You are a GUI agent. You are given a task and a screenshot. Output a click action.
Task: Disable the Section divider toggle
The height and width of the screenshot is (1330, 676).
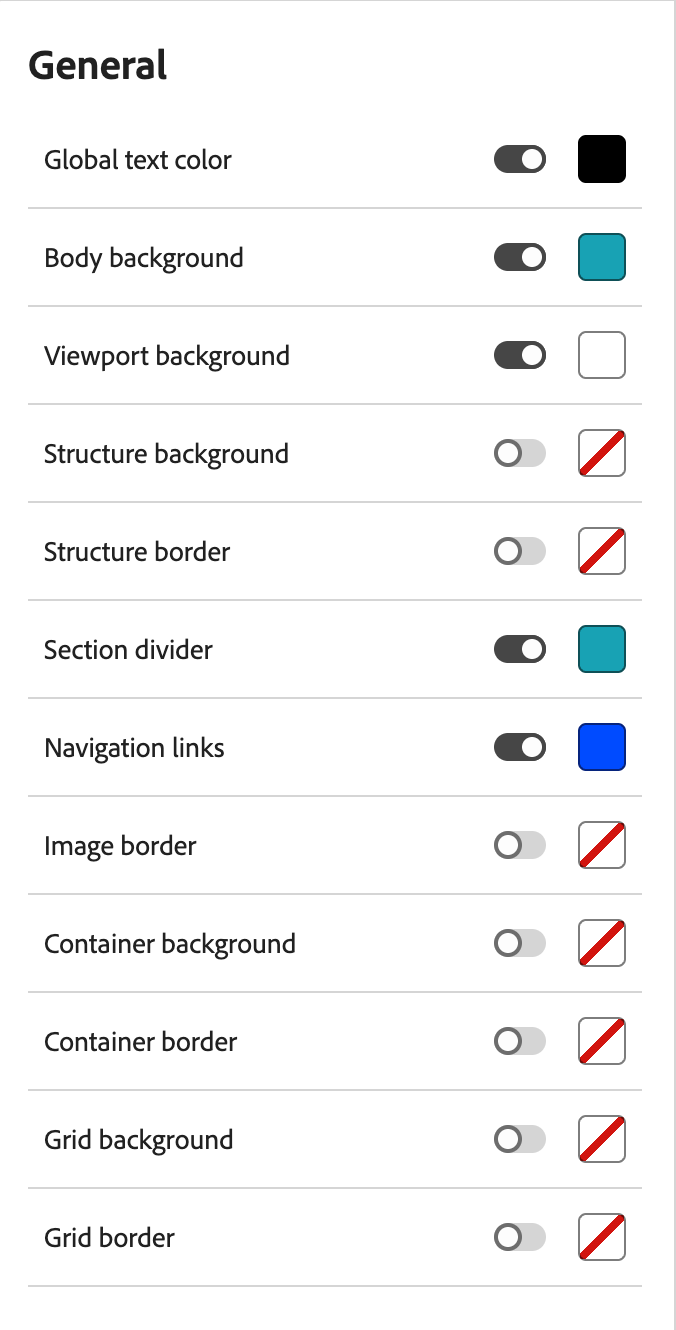520,650
